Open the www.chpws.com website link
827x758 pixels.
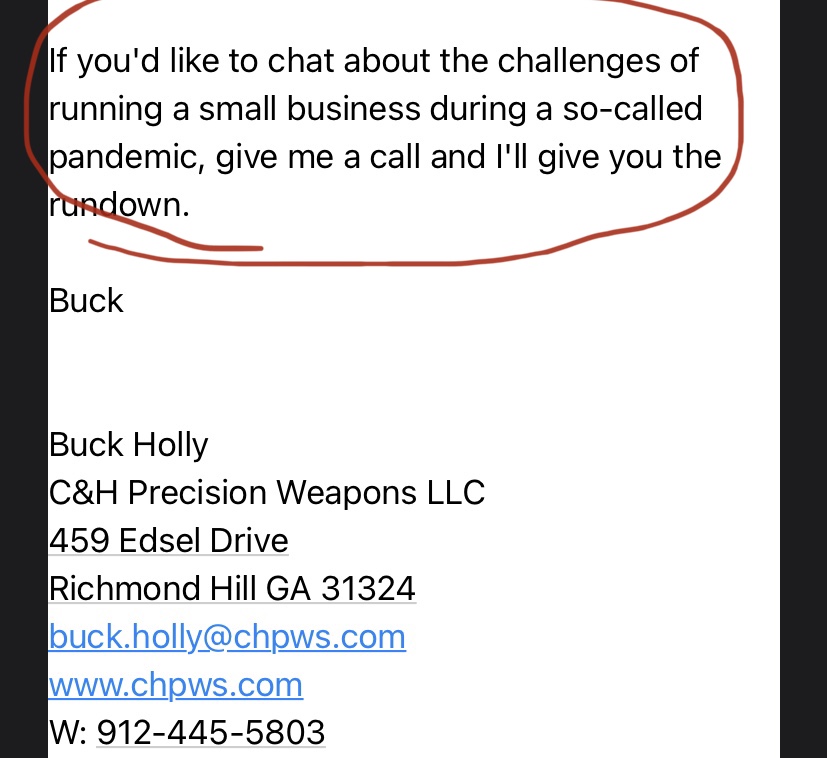tap(175, 685)
